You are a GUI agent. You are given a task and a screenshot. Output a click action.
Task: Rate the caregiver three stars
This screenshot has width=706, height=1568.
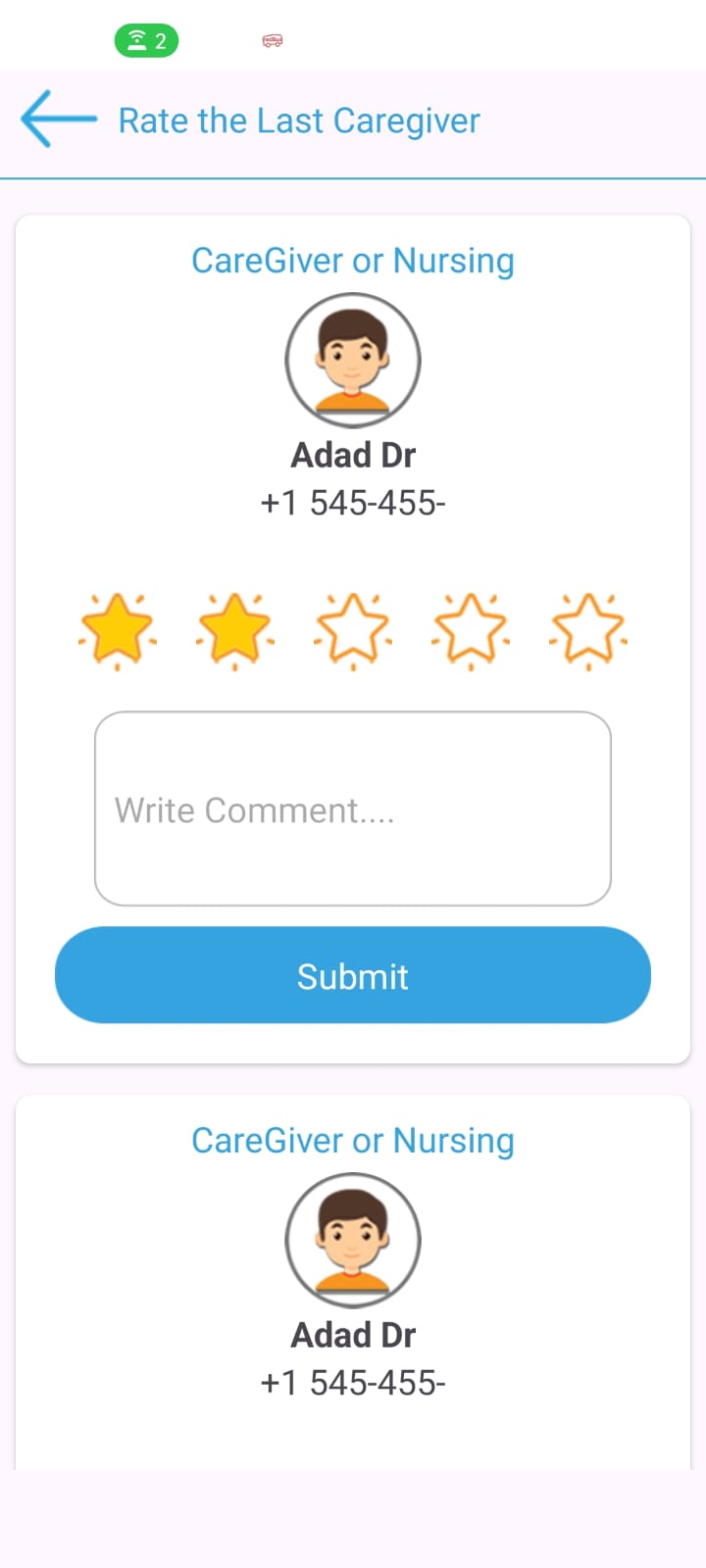(x=353, y=629)
